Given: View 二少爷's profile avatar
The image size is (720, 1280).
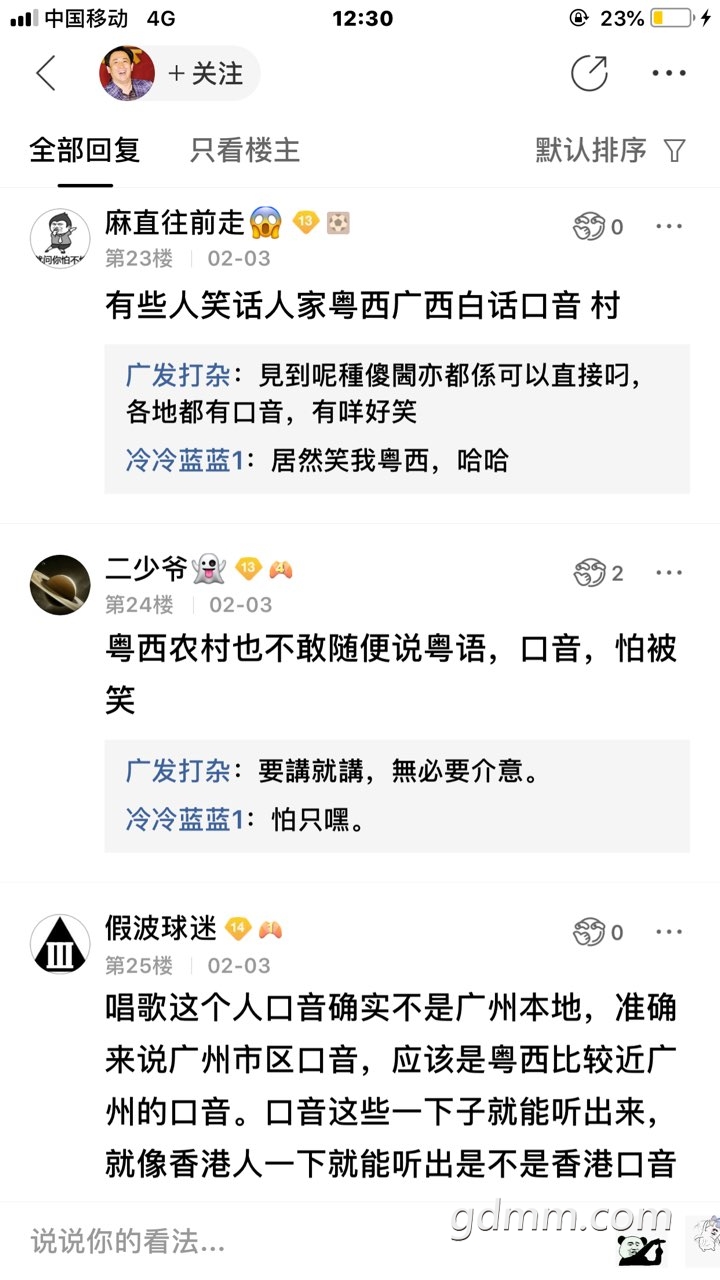Looking at the screenshot, I should [x=60, y=585].
